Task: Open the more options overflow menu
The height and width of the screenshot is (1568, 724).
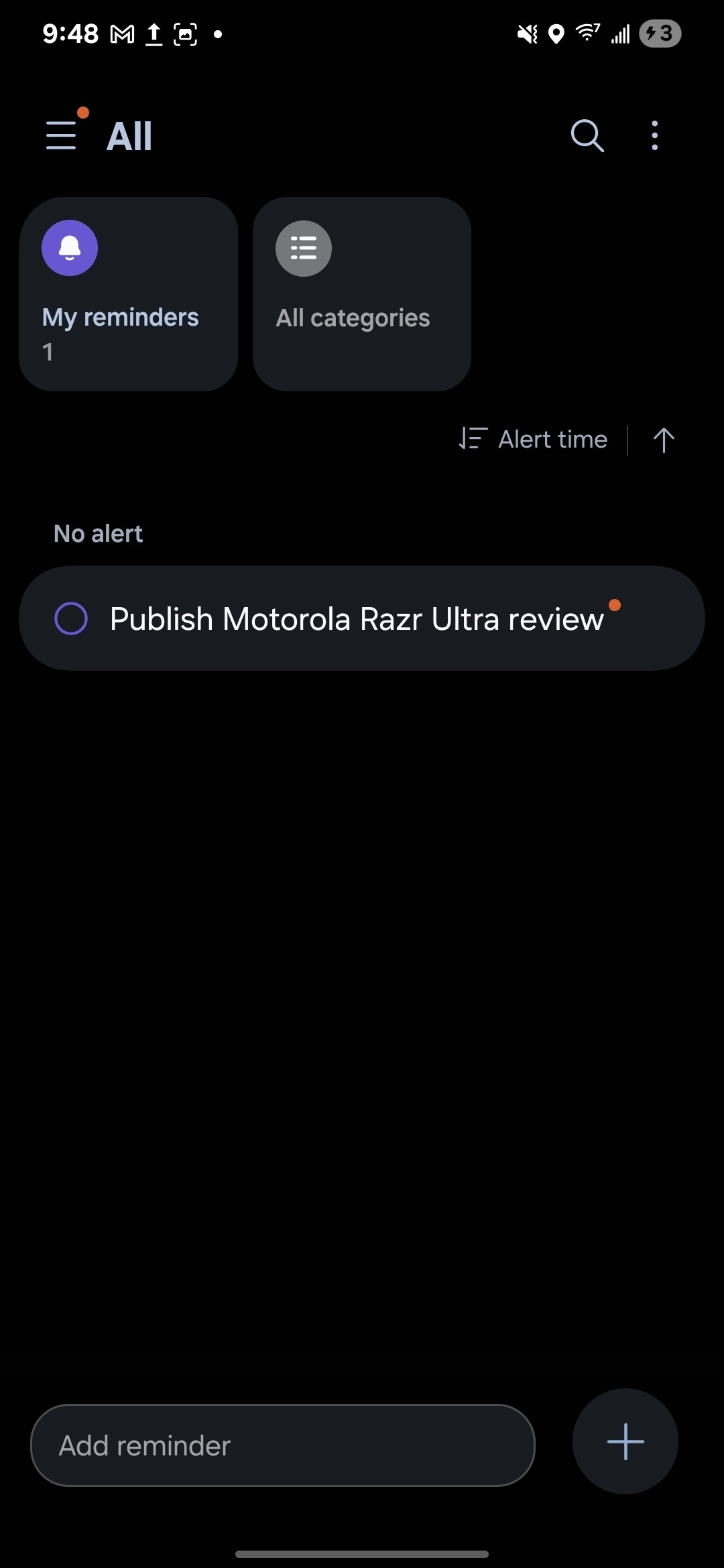Action: click(655, 135)
